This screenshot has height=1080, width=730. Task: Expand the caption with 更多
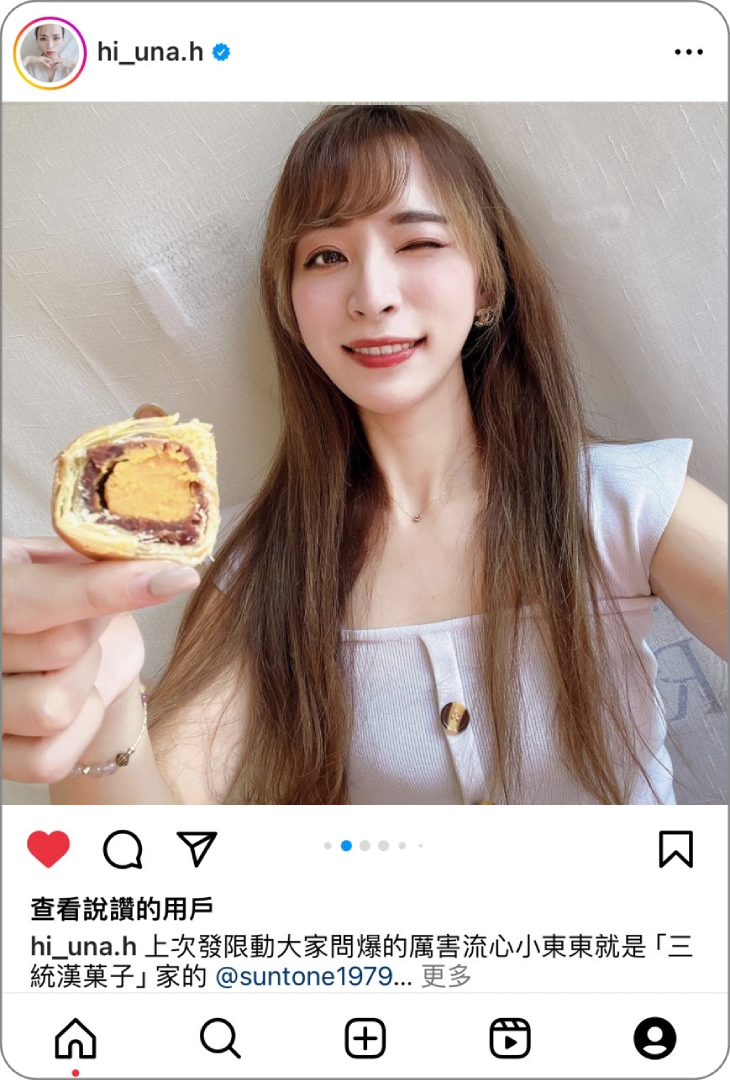tap(446, 976)
